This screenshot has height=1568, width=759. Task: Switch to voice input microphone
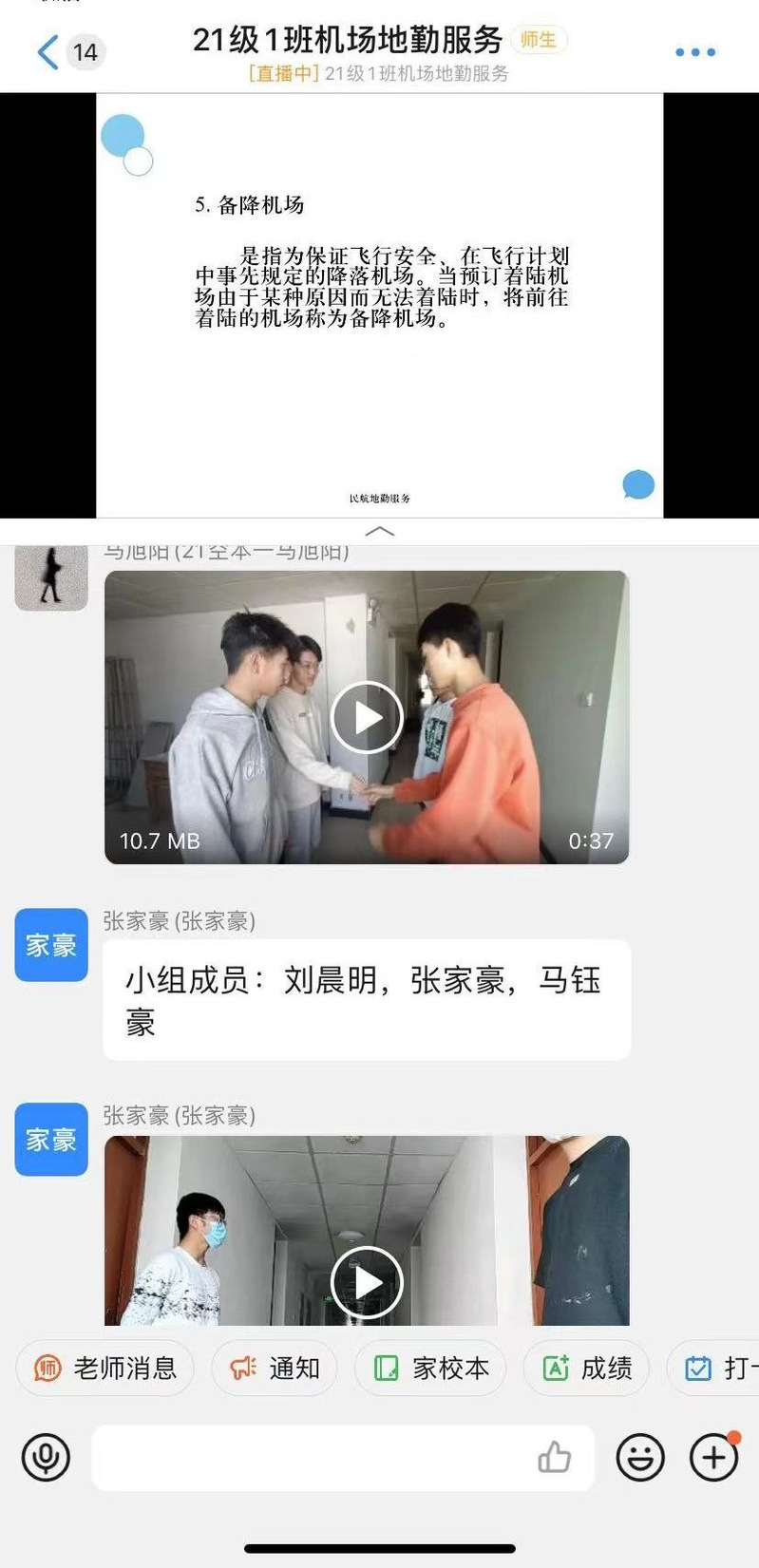[46, 1457]
